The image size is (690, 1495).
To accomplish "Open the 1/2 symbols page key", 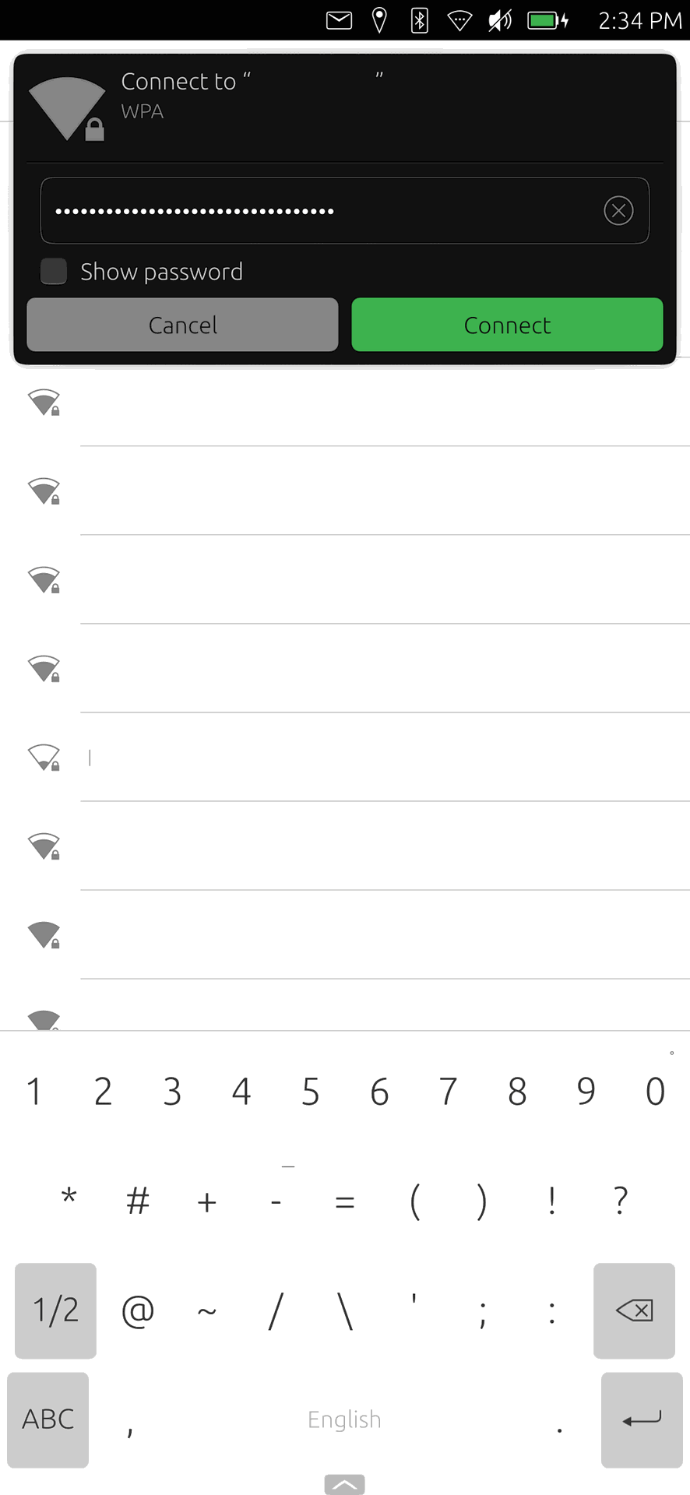I will [x=56, y=1310].
